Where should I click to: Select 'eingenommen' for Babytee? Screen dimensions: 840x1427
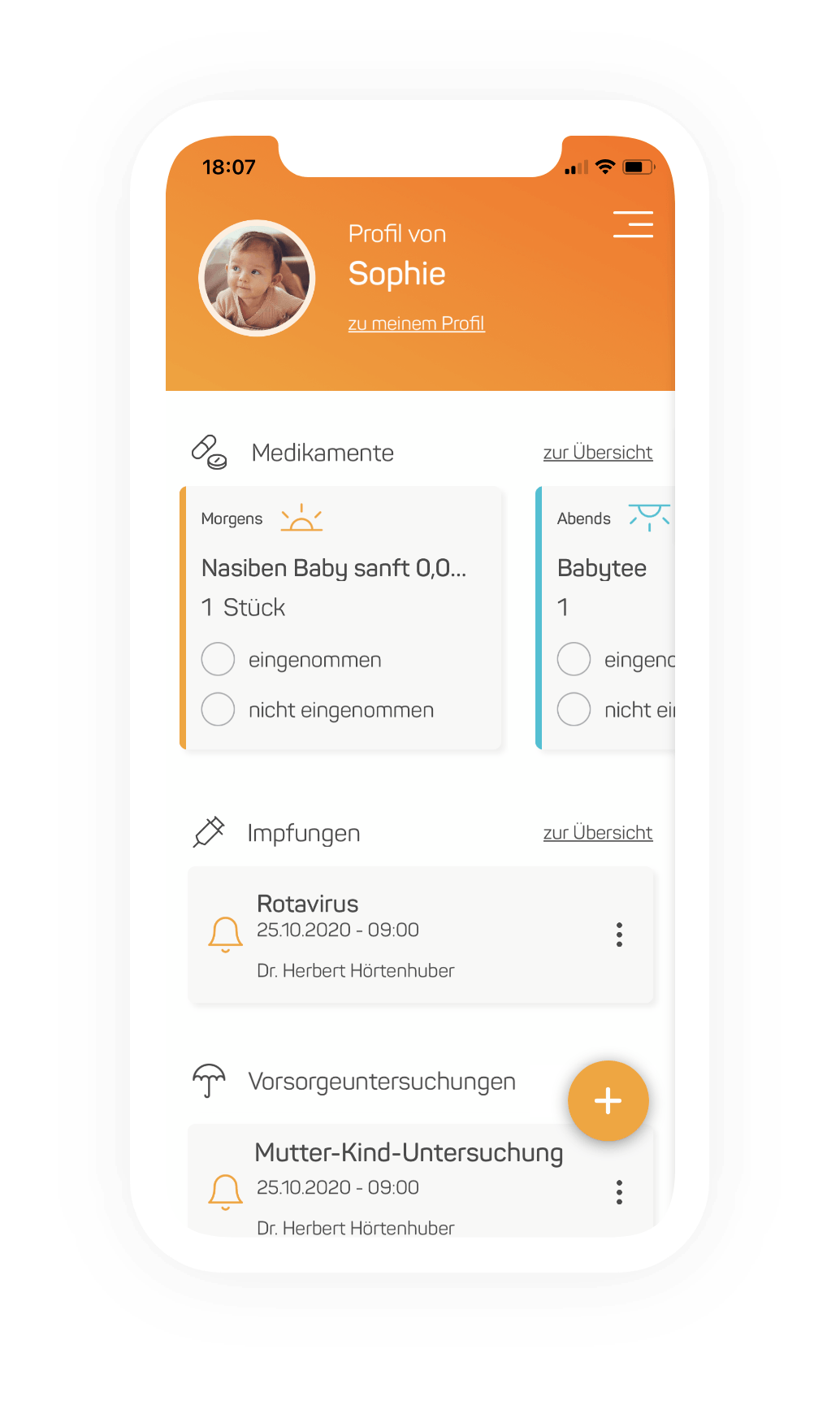click(574, 659)
